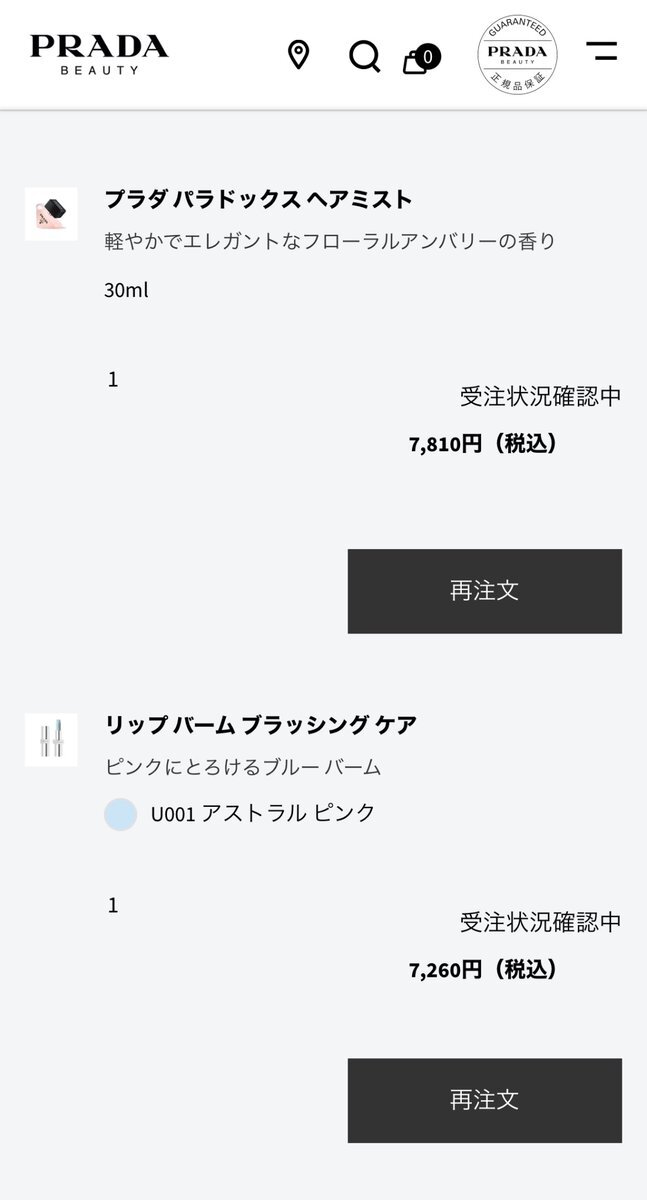Image resolution: width=647 pixels, height=1200 pixels.
Task: Open the search magnifier icon
Action: coord(365,56)
